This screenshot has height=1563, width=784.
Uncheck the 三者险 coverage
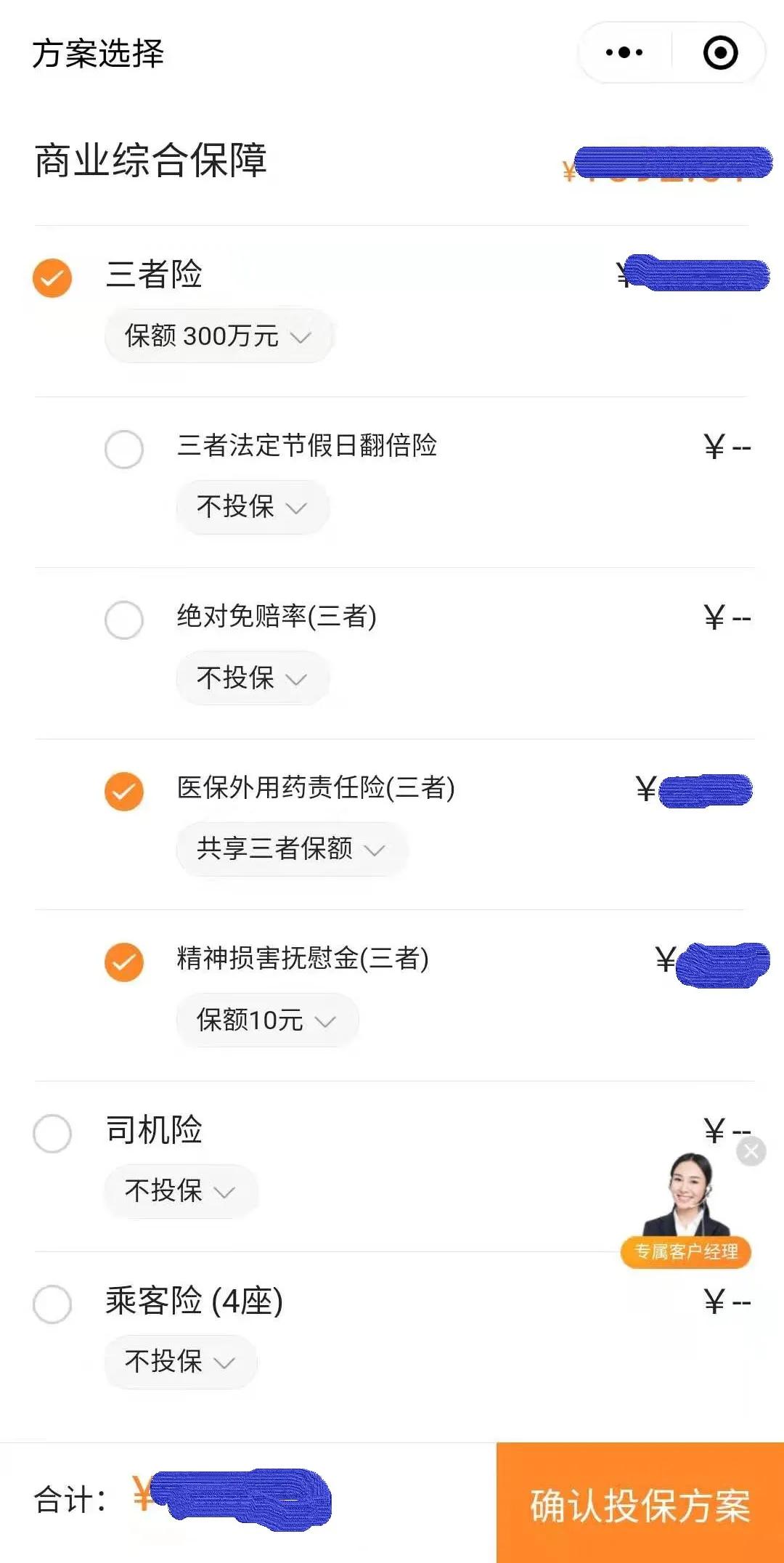(52, 277)
